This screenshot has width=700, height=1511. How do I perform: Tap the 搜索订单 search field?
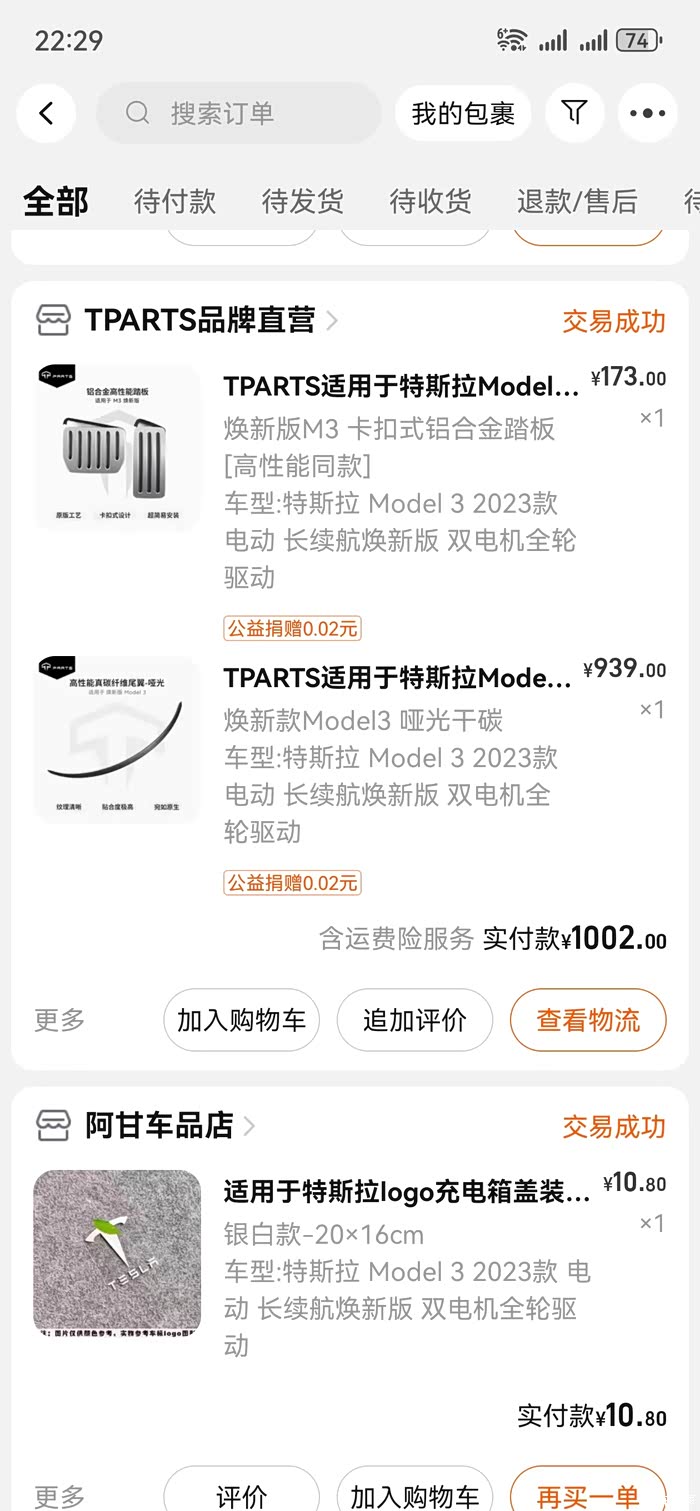click(x=238, y=113)
